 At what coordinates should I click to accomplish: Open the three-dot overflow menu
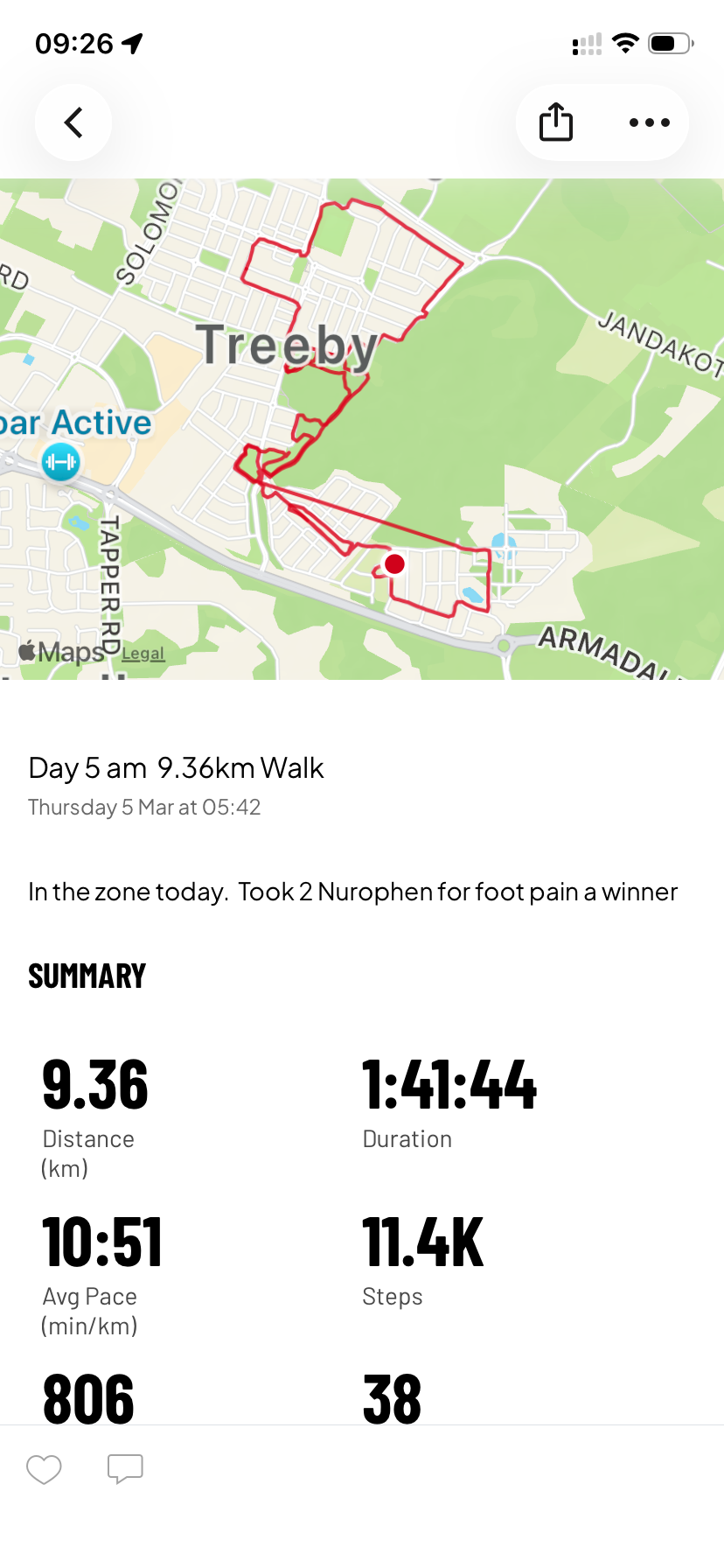[x=649, y=122]
